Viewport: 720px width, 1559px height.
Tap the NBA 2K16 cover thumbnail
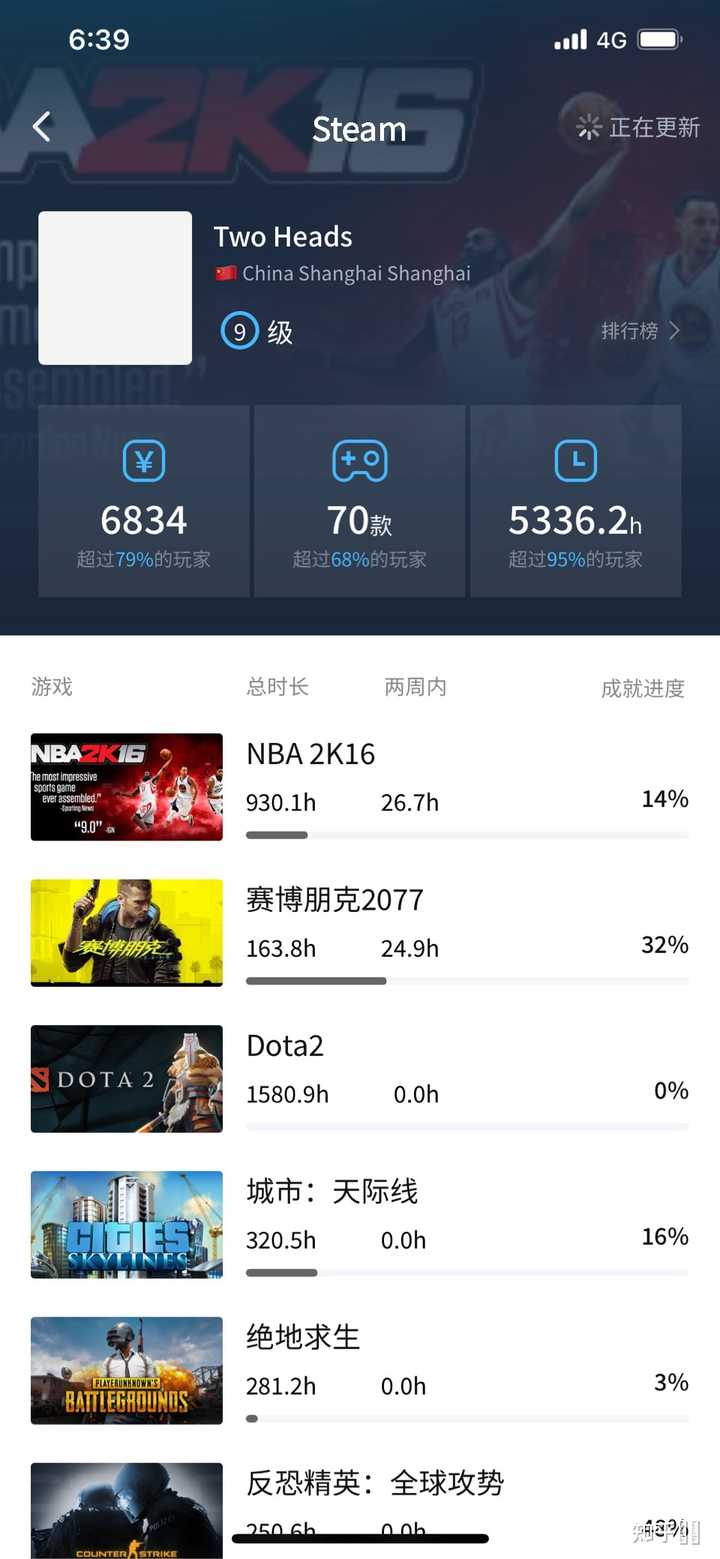tap(126, 787)
